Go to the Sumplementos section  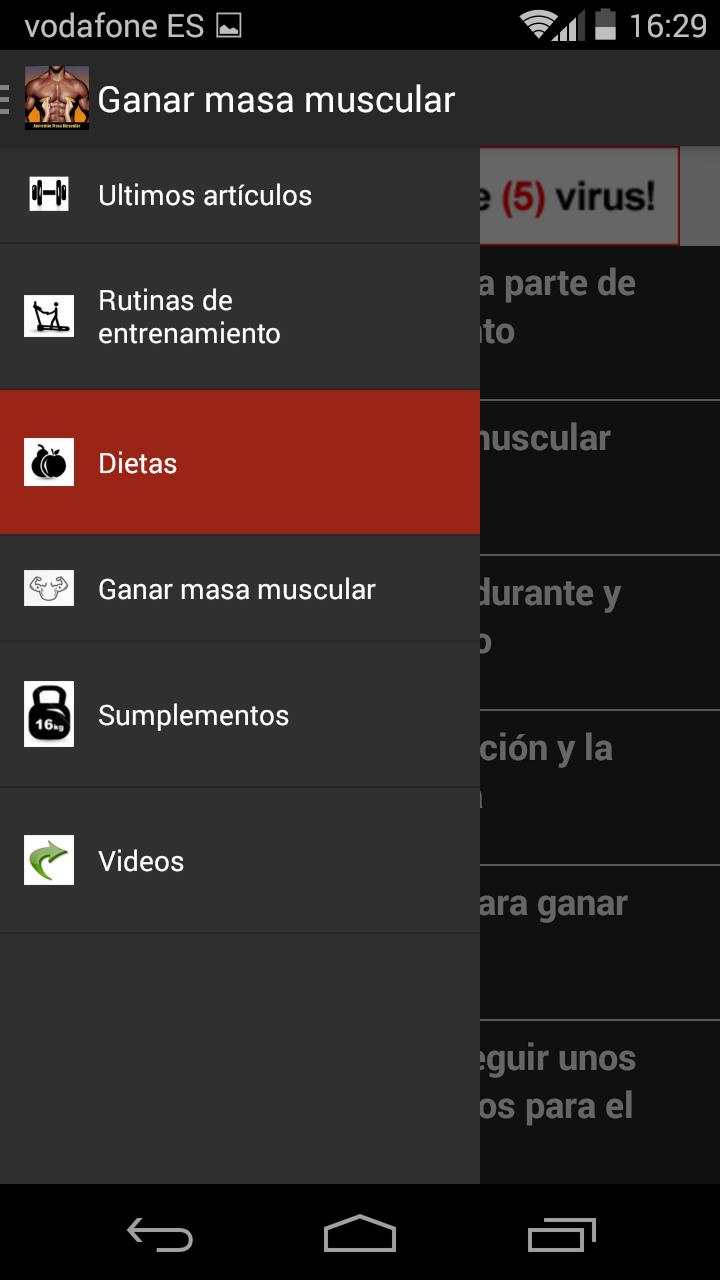(x=240, y=714)
